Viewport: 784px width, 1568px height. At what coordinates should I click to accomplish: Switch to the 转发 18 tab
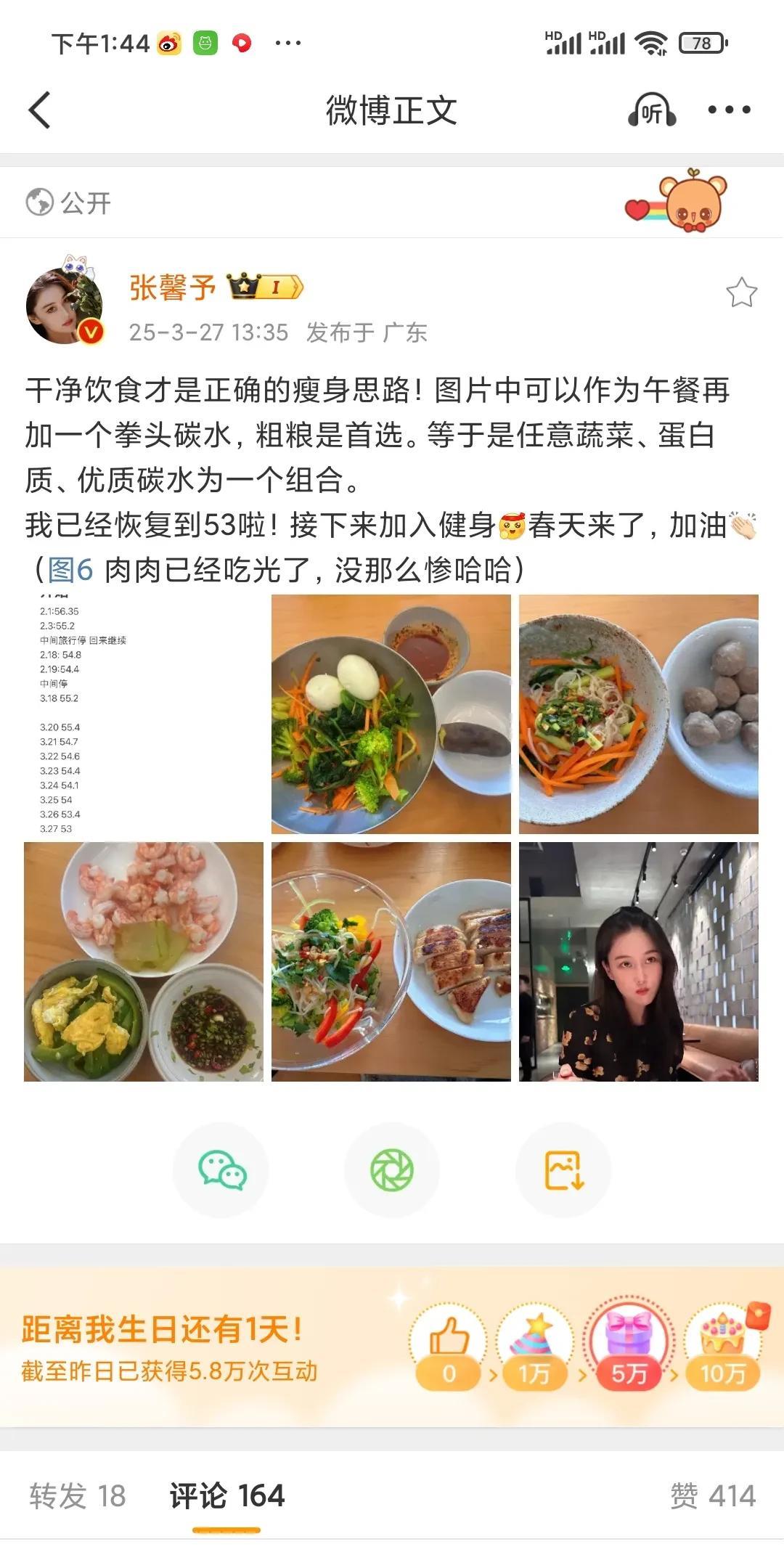78,1496
